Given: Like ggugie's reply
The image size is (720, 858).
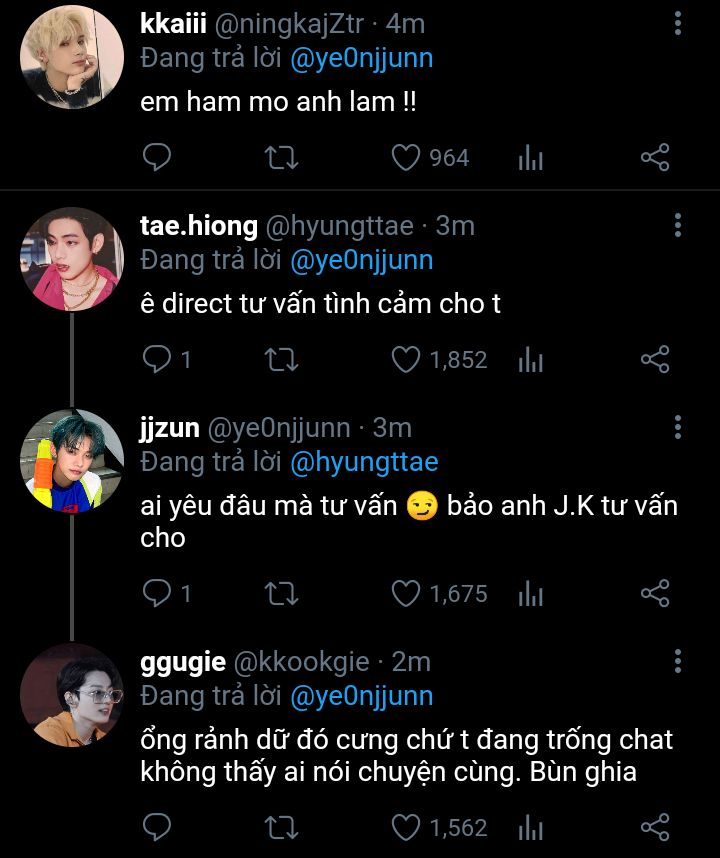Looking at the screenshot, I should (x=405, y=828).
